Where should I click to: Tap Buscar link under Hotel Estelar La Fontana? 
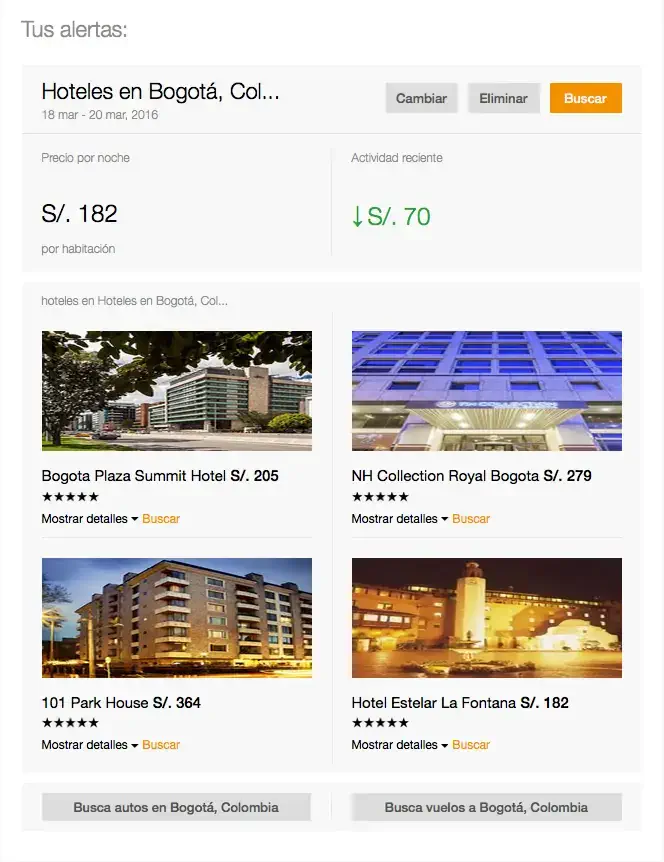click(471, 745)
